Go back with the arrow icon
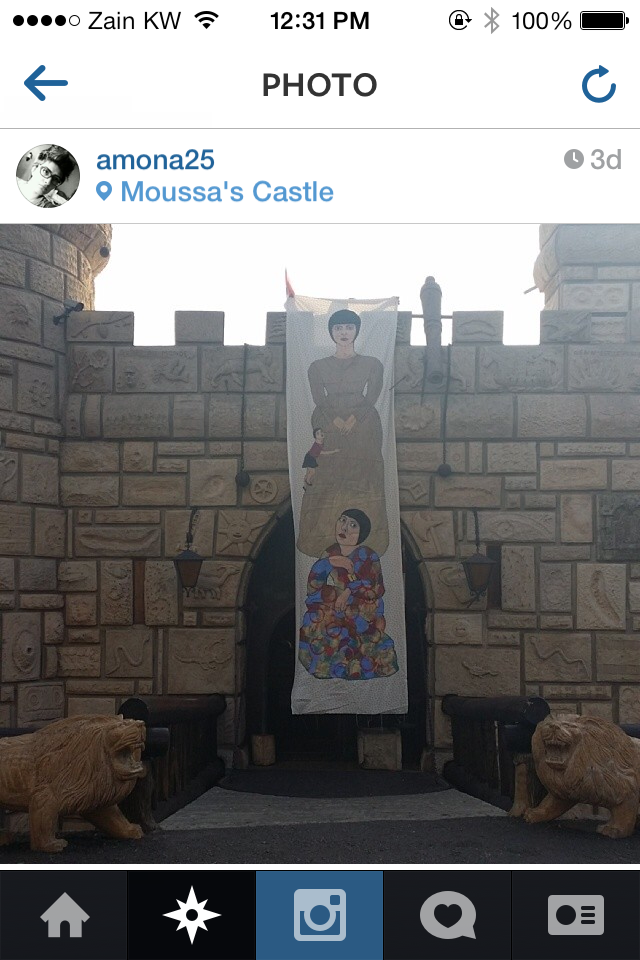Viewport: 640px width, 960px height. pos(46,84)
